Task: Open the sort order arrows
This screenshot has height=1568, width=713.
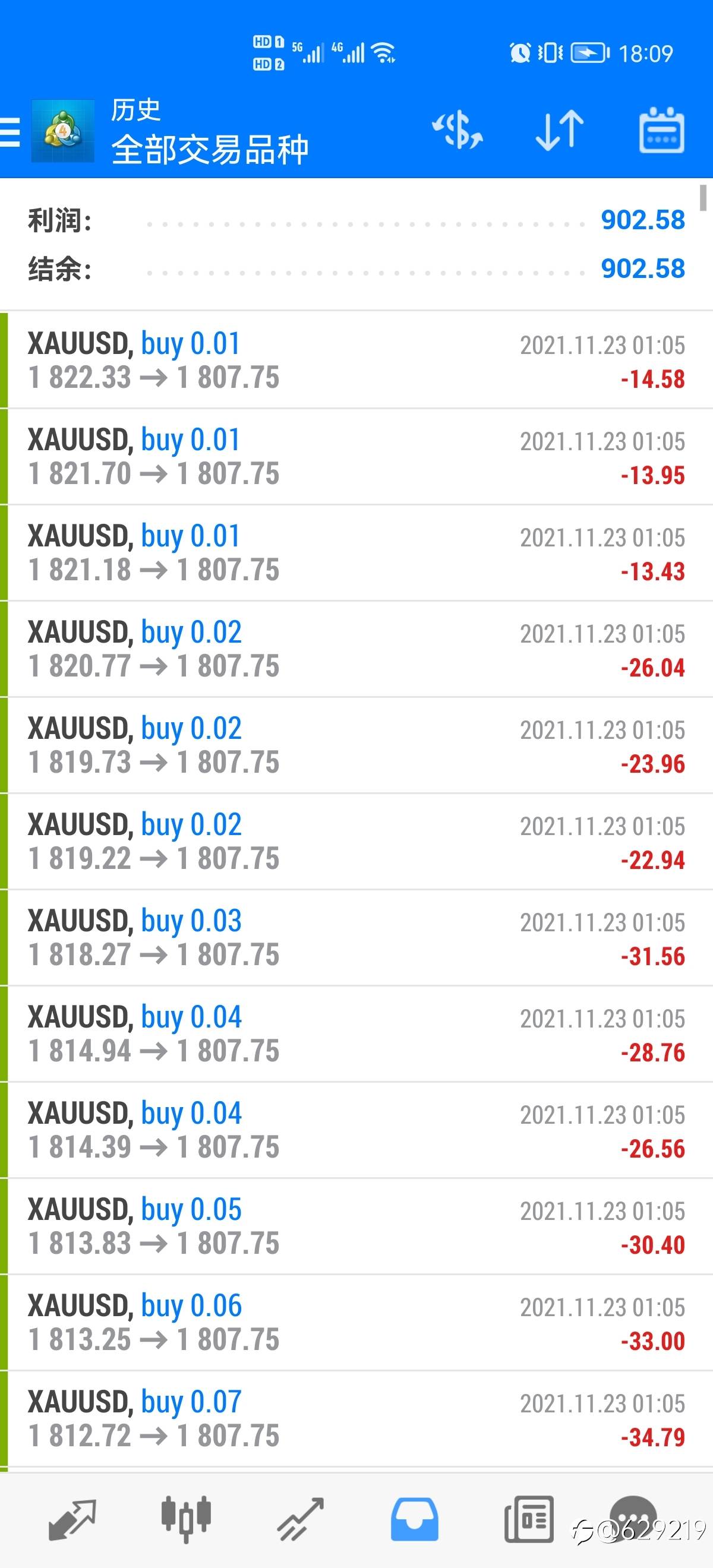Action: click(x=559, y=129)
